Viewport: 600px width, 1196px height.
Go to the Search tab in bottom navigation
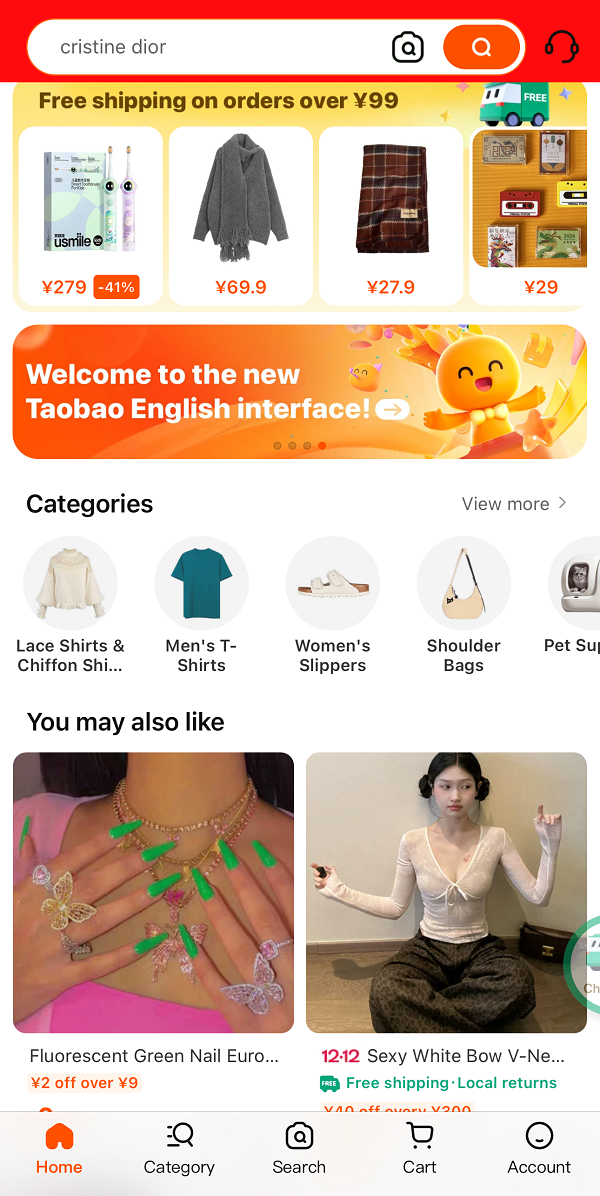[299, 1148]
